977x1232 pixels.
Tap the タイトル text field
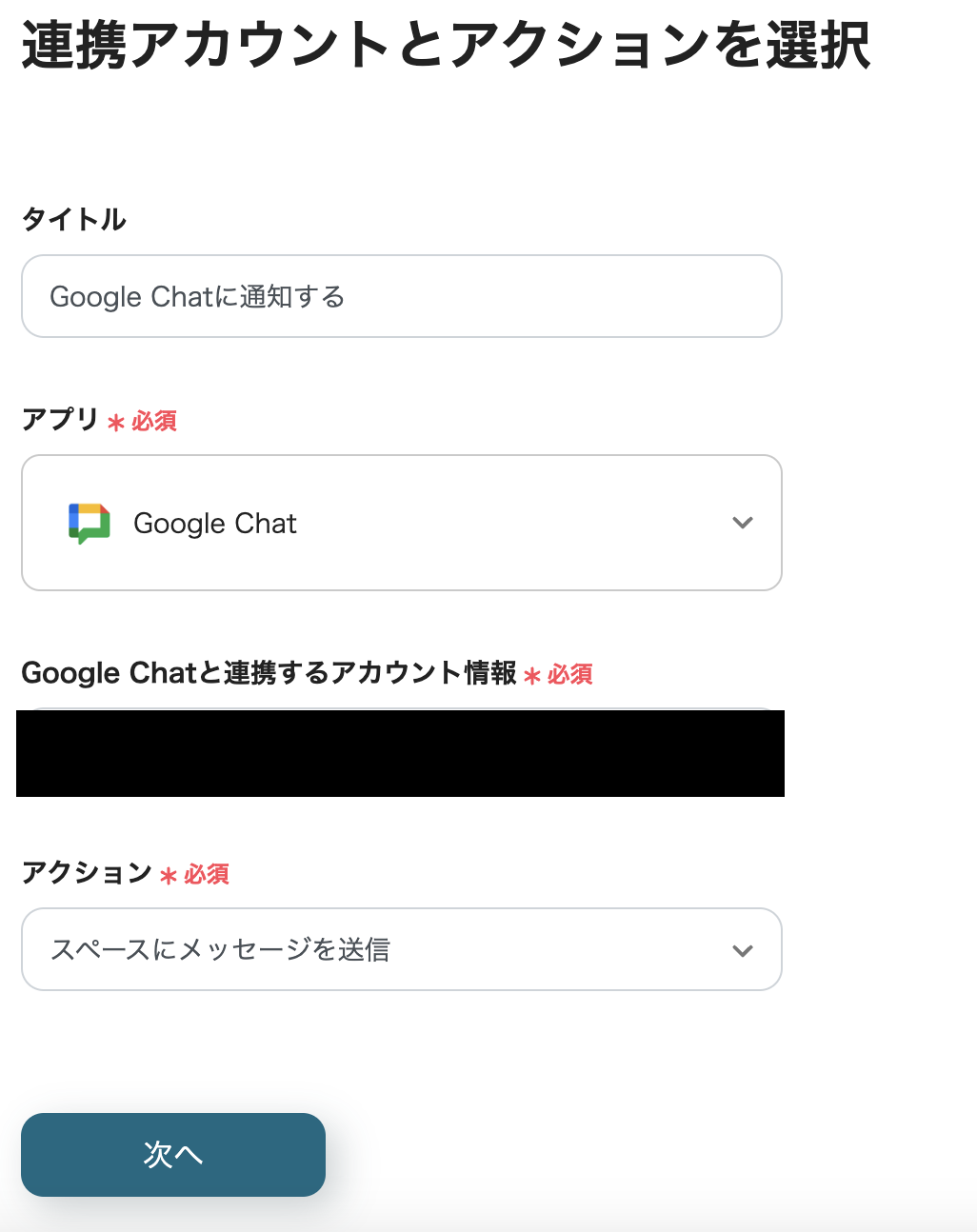click(x=401, y=296)
